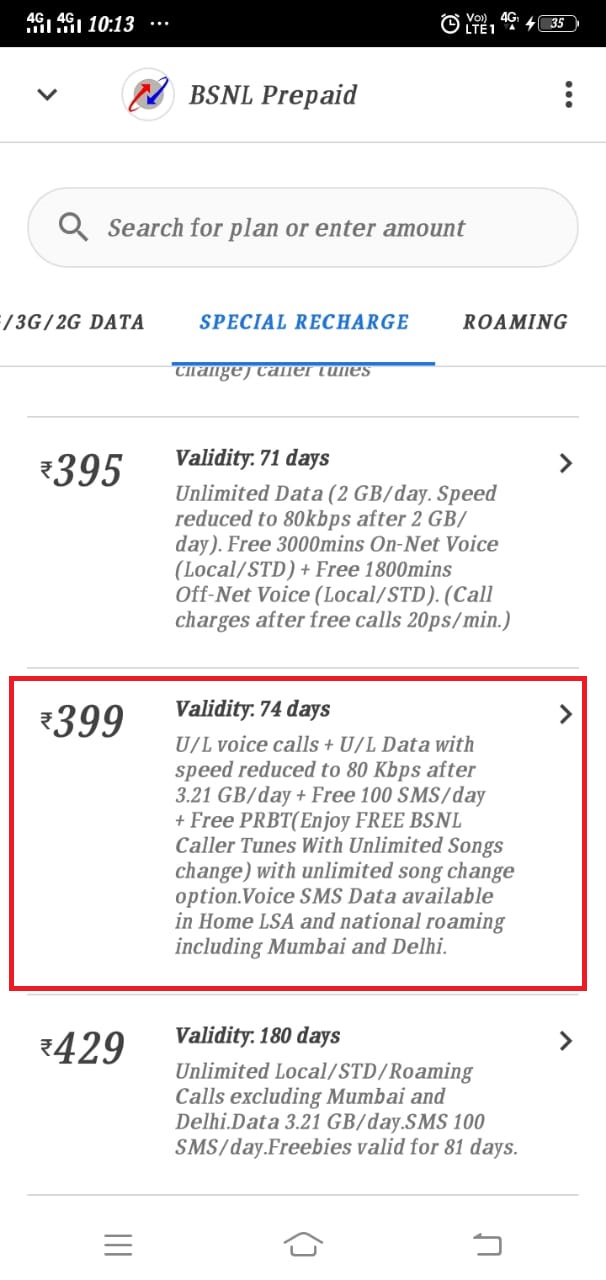Collapse the screen with the down chevron
Screen dimensions: 606x1280
(47, 95)
